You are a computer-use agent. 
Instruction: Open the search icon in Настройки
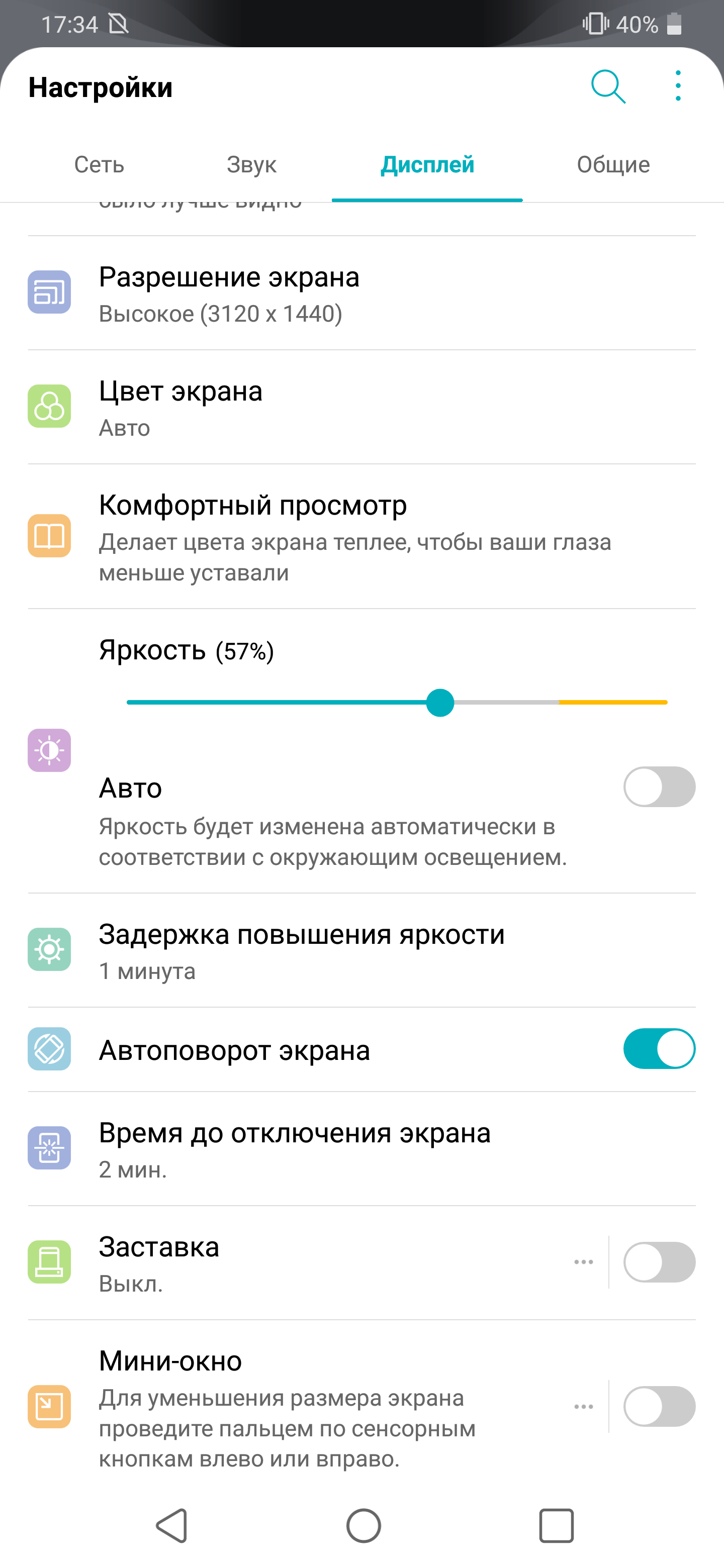(608, 86)
